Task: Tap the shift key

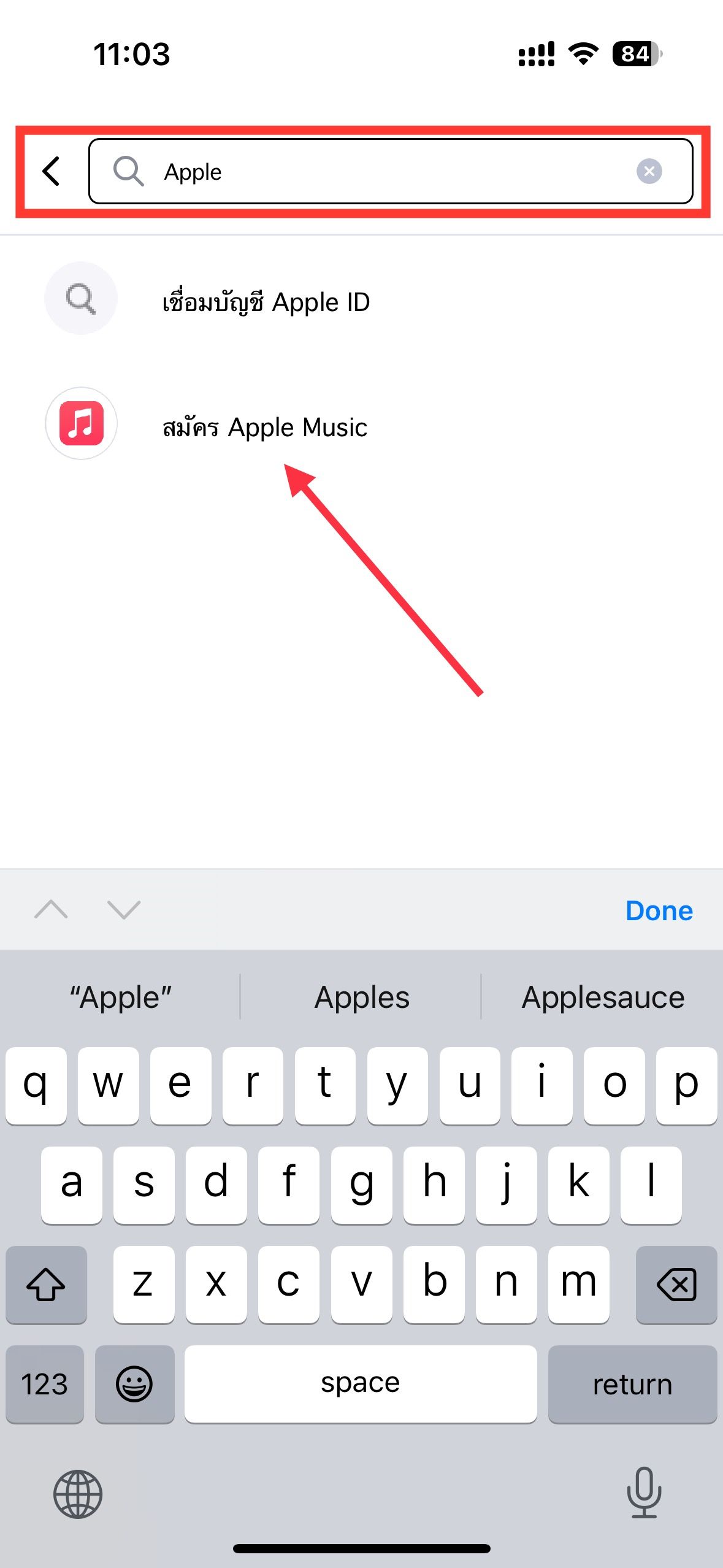Action: [x=46, y=1285]
